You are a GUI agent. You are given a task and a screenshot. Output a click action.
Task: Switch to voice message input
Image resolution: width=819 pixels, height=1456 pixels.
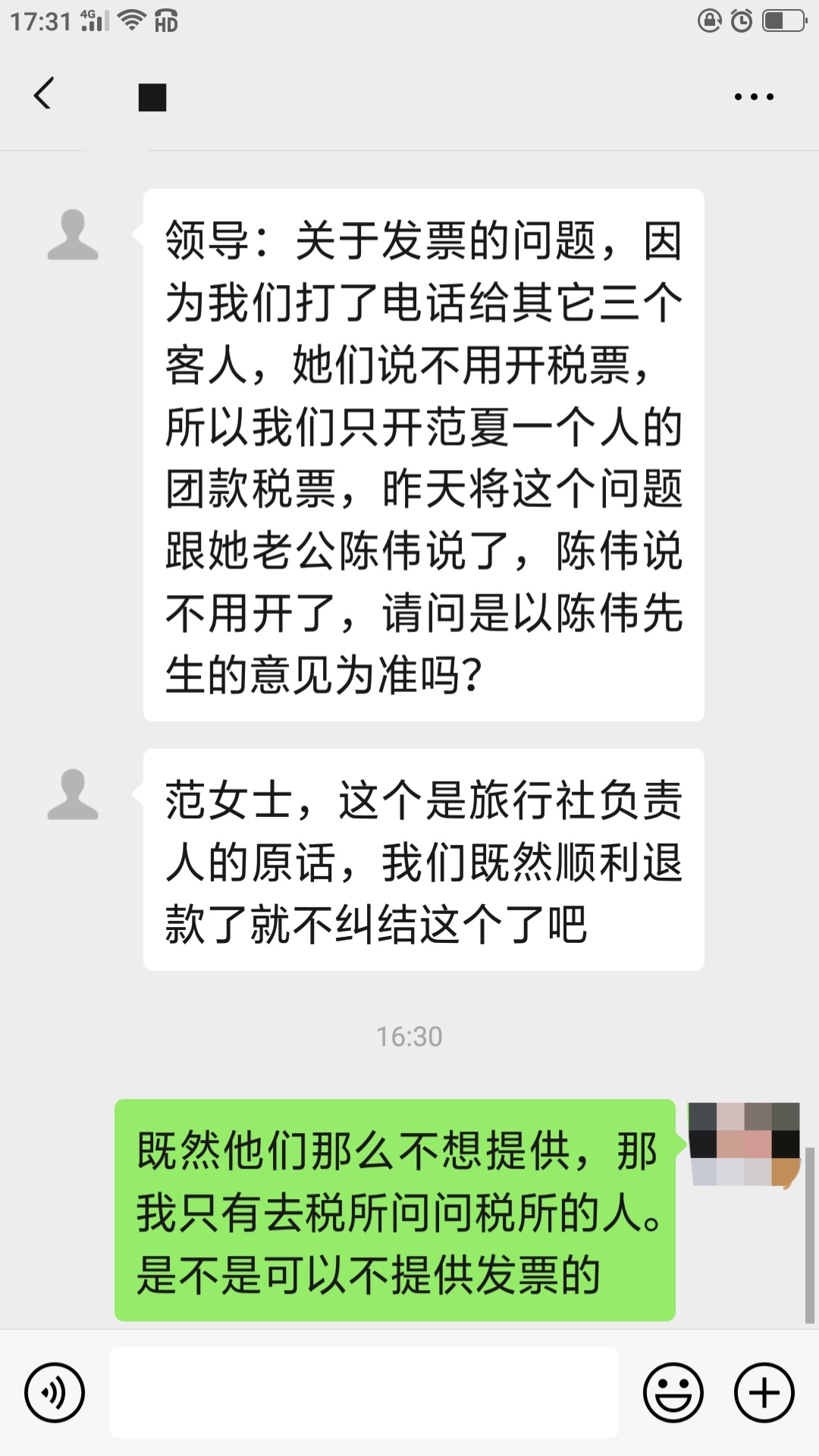click(55, 1392)
